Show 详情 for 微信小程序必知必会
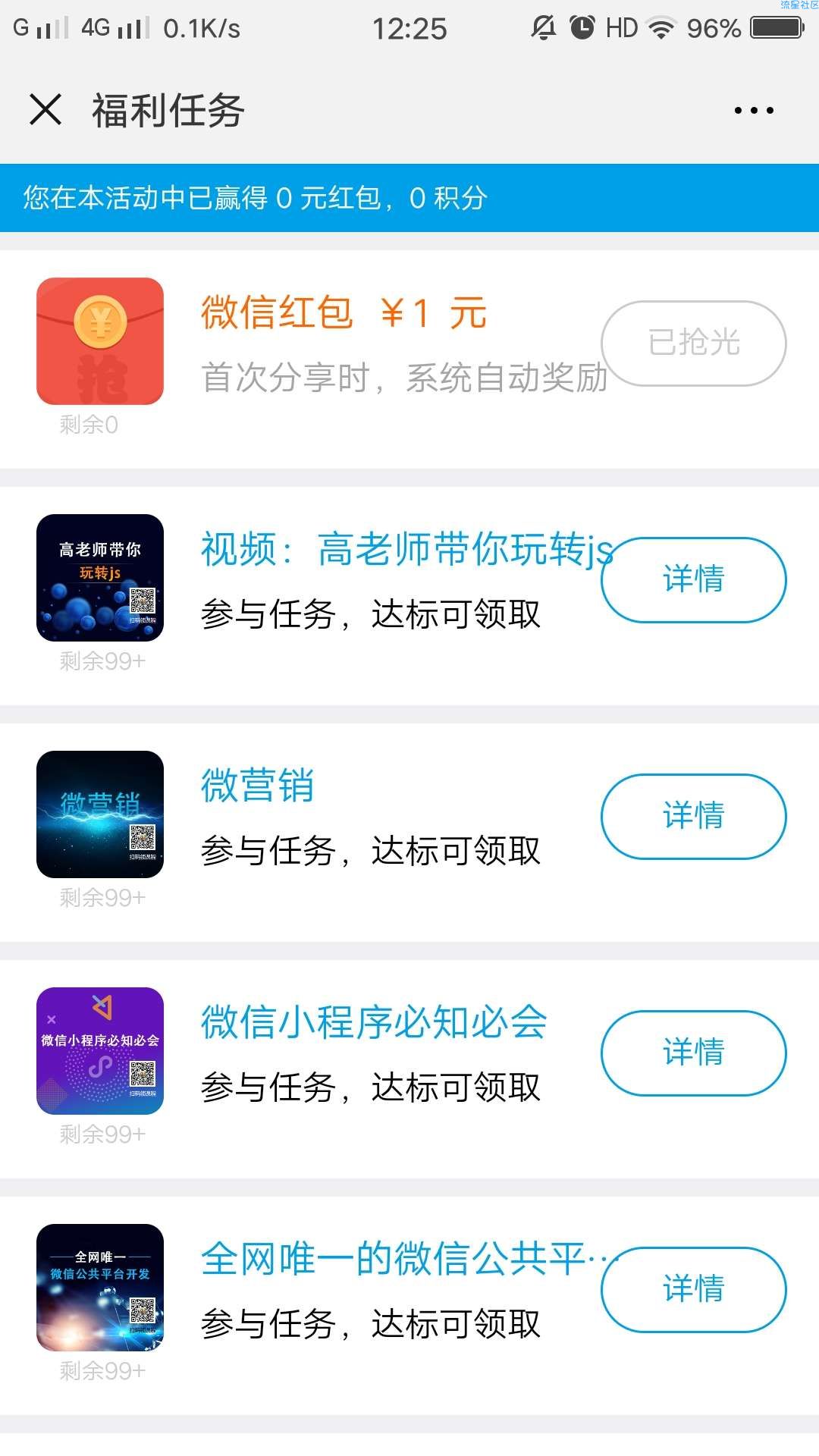This screenshot has width=819, height=1456. point(693,1053)
